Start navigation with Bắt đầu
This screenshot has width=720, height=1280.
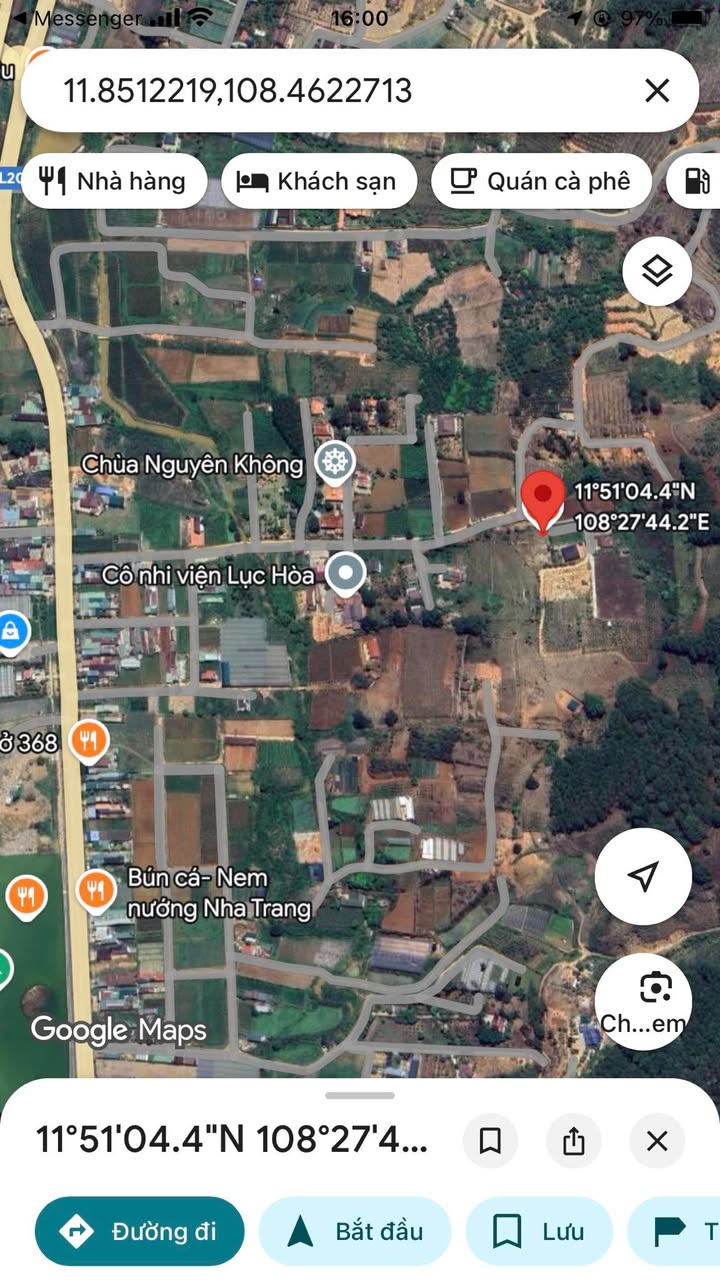pyautogui.click(x=356, y=1231)
